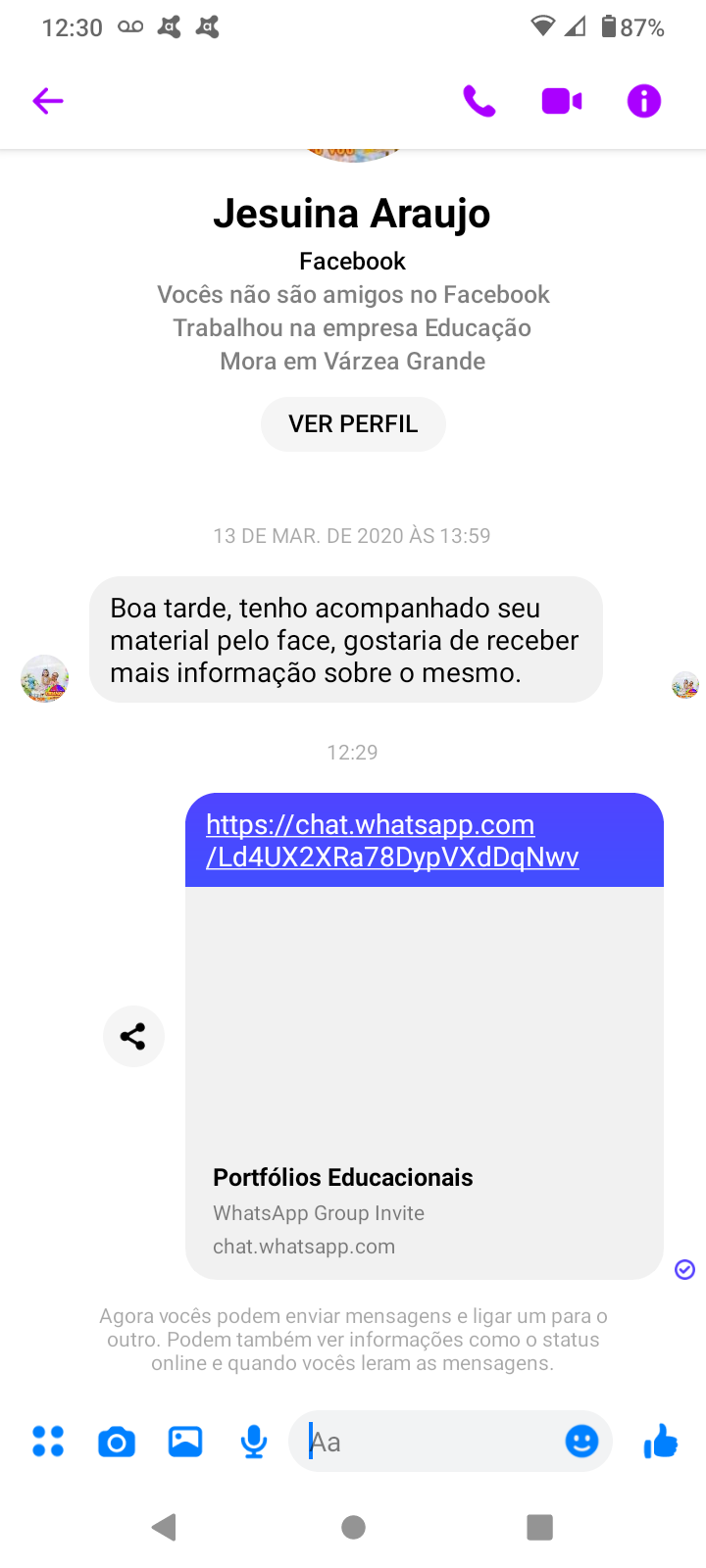Viewport: 706px width, 1568px height.
Task: Tap the VER PERFIL button
Action: coord(353,424)
